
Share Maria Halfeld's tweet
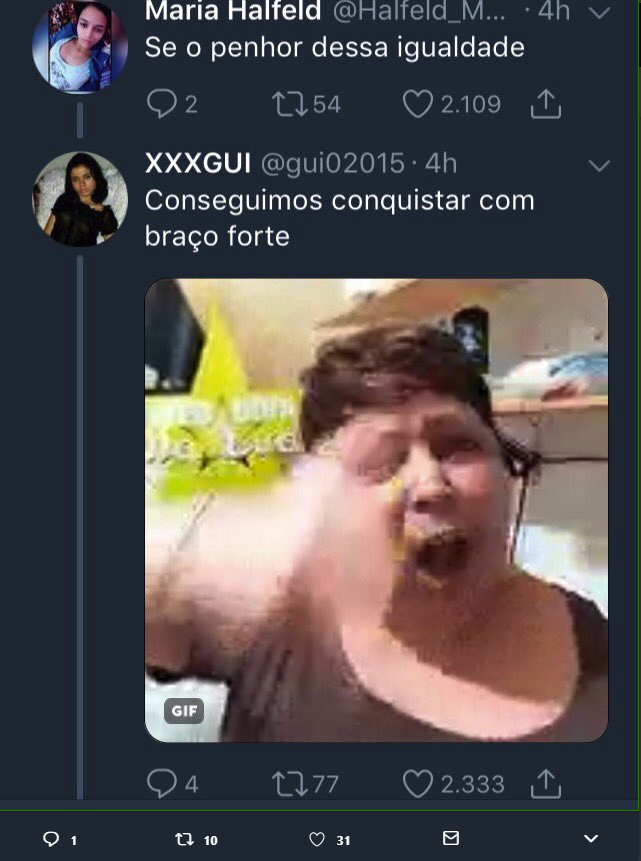[546, 104]
